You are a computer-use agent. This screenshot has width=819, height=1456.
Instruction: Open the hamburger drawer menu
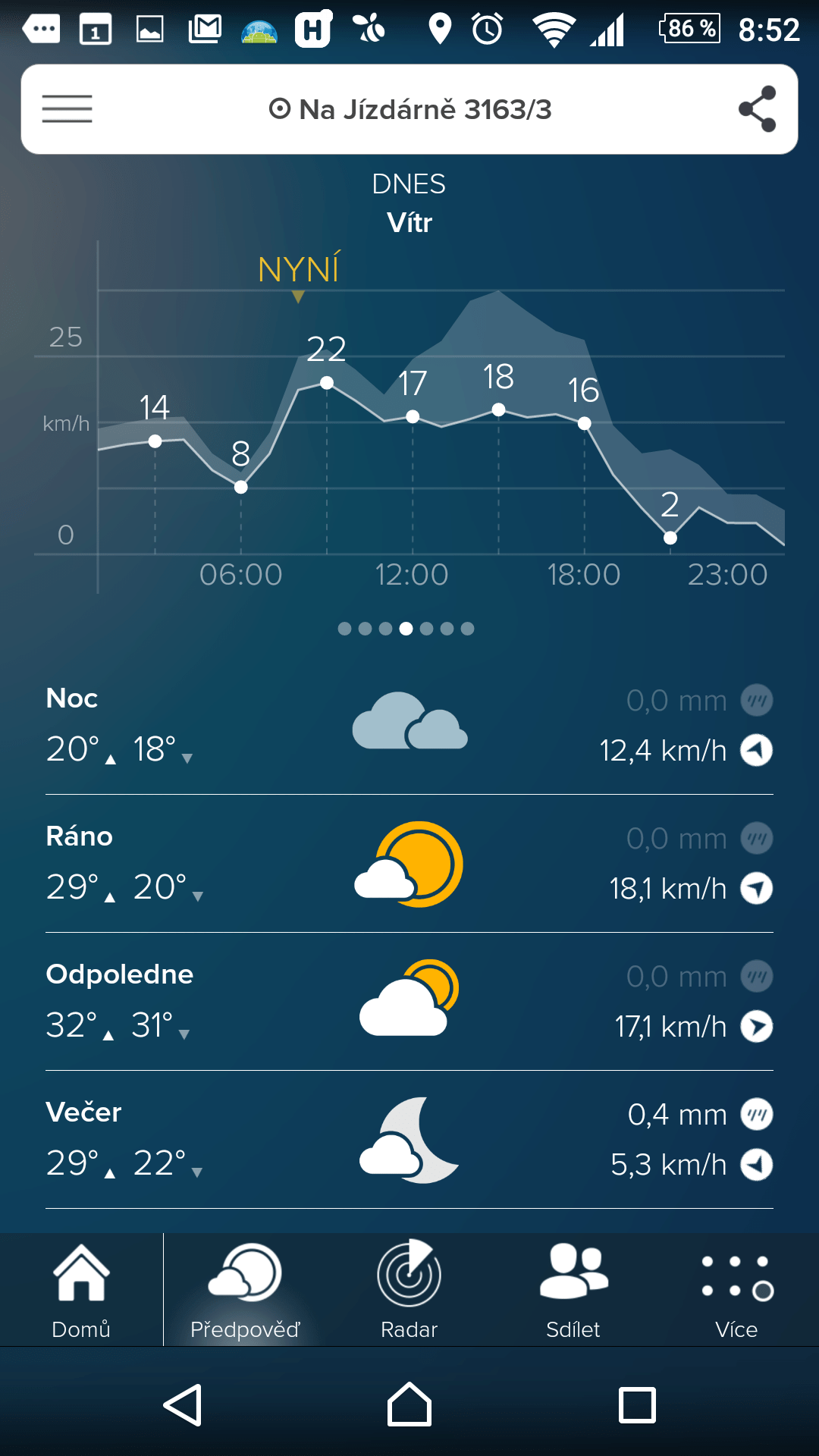tap(67, 109)
